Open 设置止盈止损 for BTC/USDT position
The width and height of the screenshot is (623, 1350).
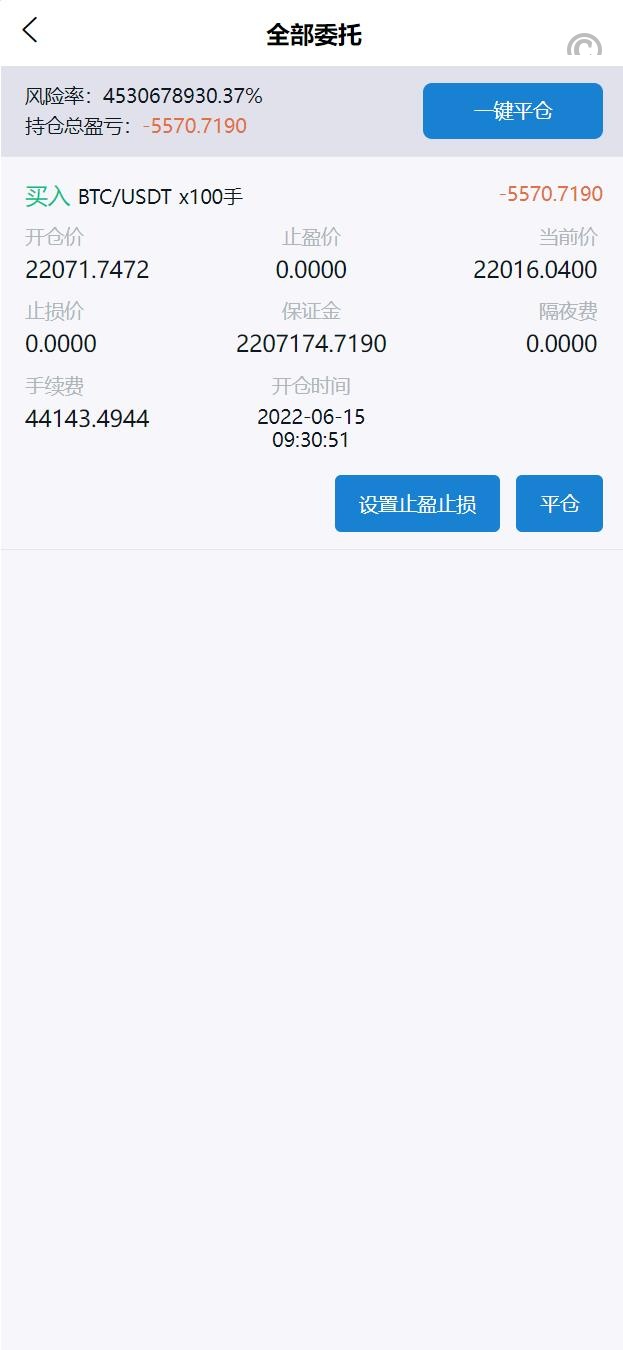(x=417, y=504)
